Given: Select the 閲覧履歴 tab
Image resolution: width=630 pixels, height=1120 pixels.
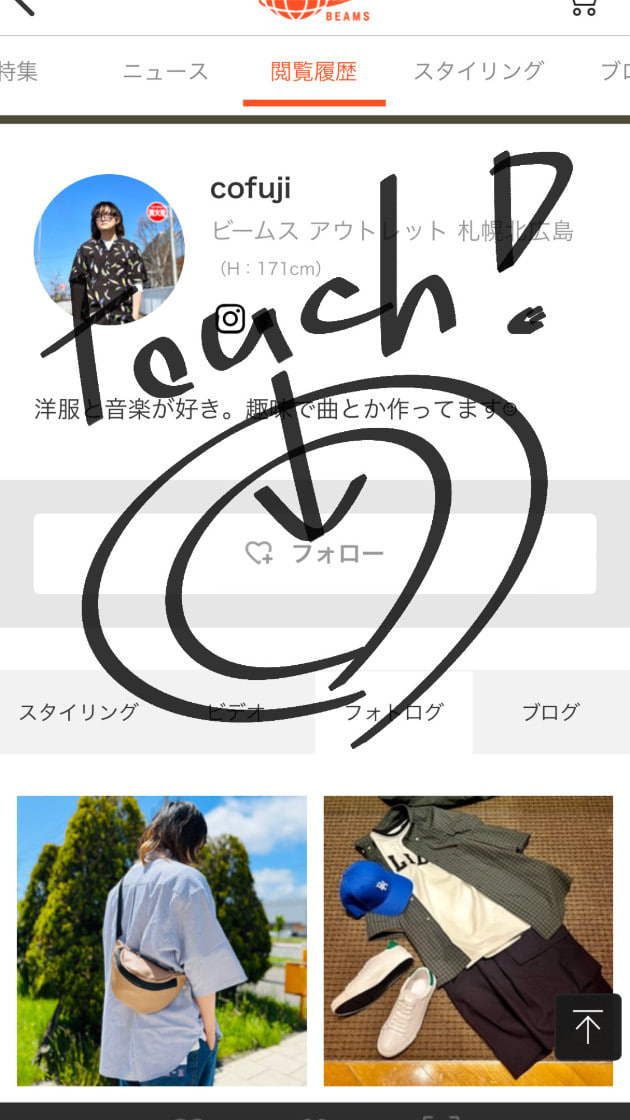Looking at the screenshot, I should (314, 71).
